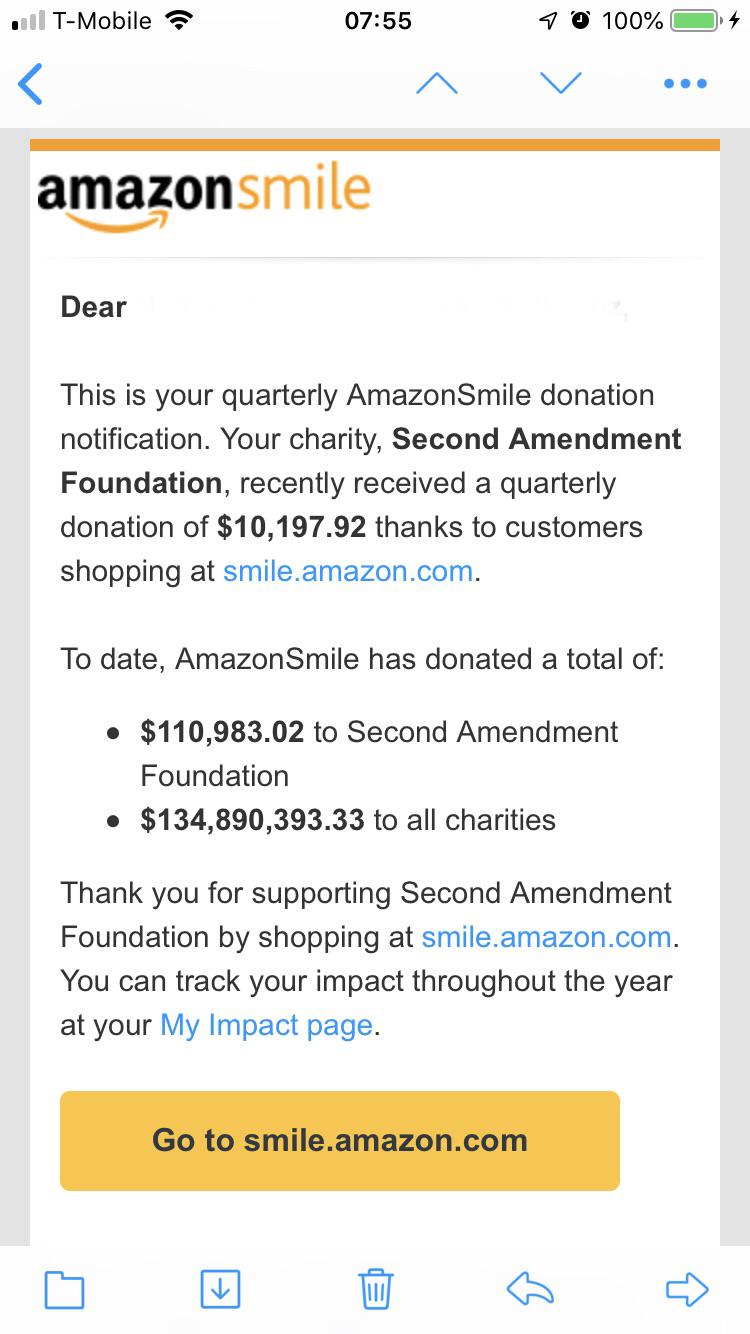This screenshot has width=750, height=1334.
Task: Tap the Dear greeting line of the email
Action: (x=92, y=307)
